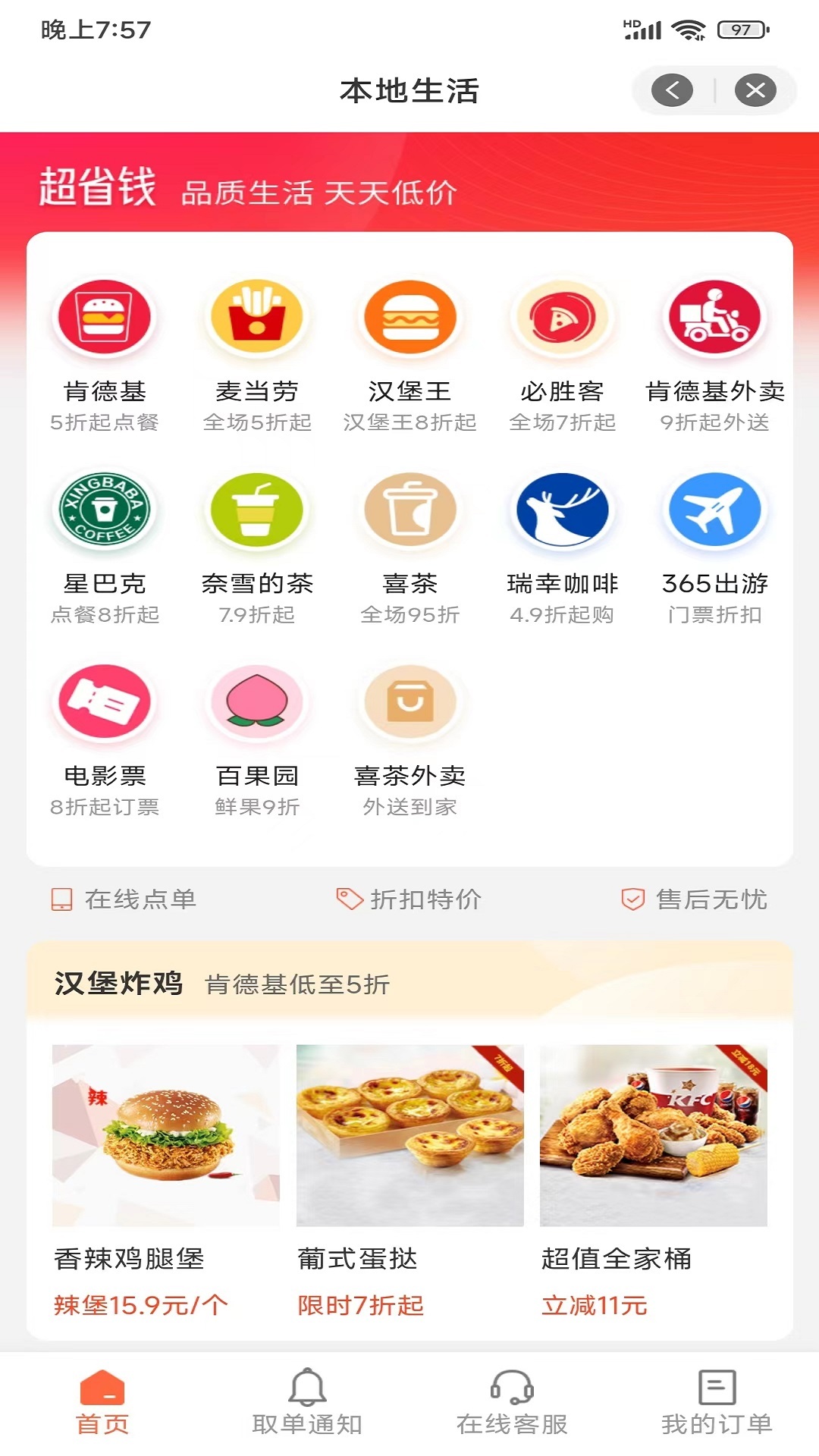This screenshot has height=1456, width=819.
Task: Tap the 必胜客 Pizza Hut icon
Action: (561, 318)
